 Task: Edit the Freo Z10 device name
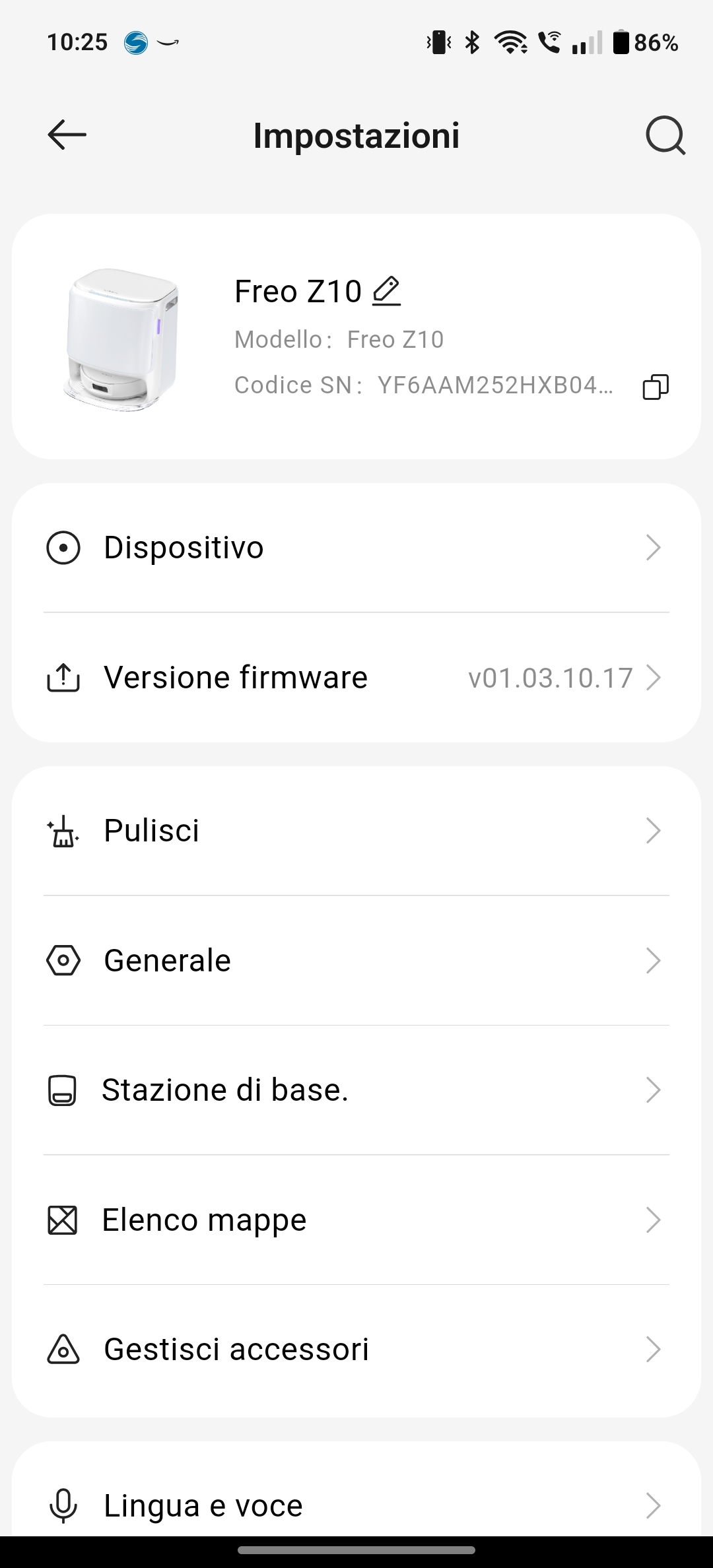coord(387,291)
